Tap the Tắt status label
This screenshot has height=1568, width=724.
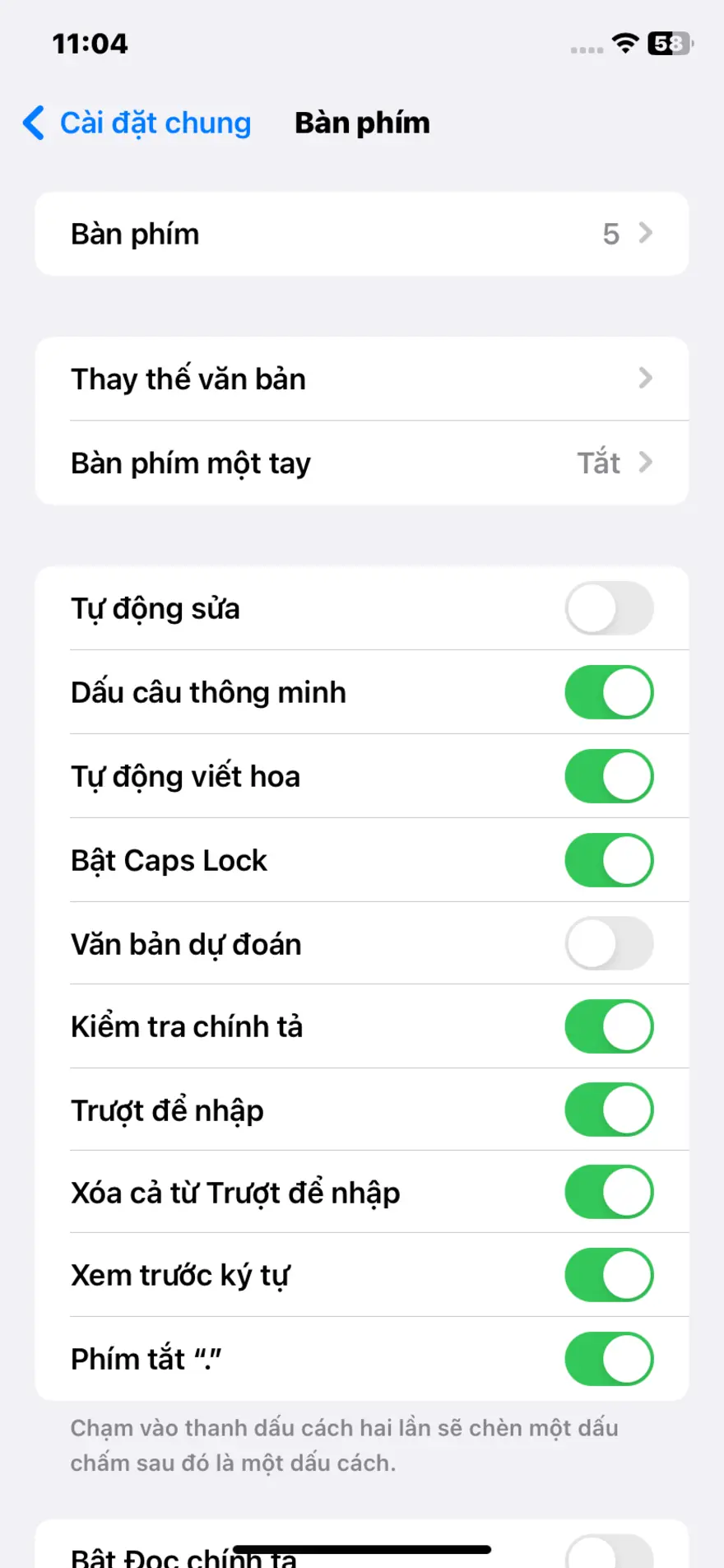coord(598,463)
